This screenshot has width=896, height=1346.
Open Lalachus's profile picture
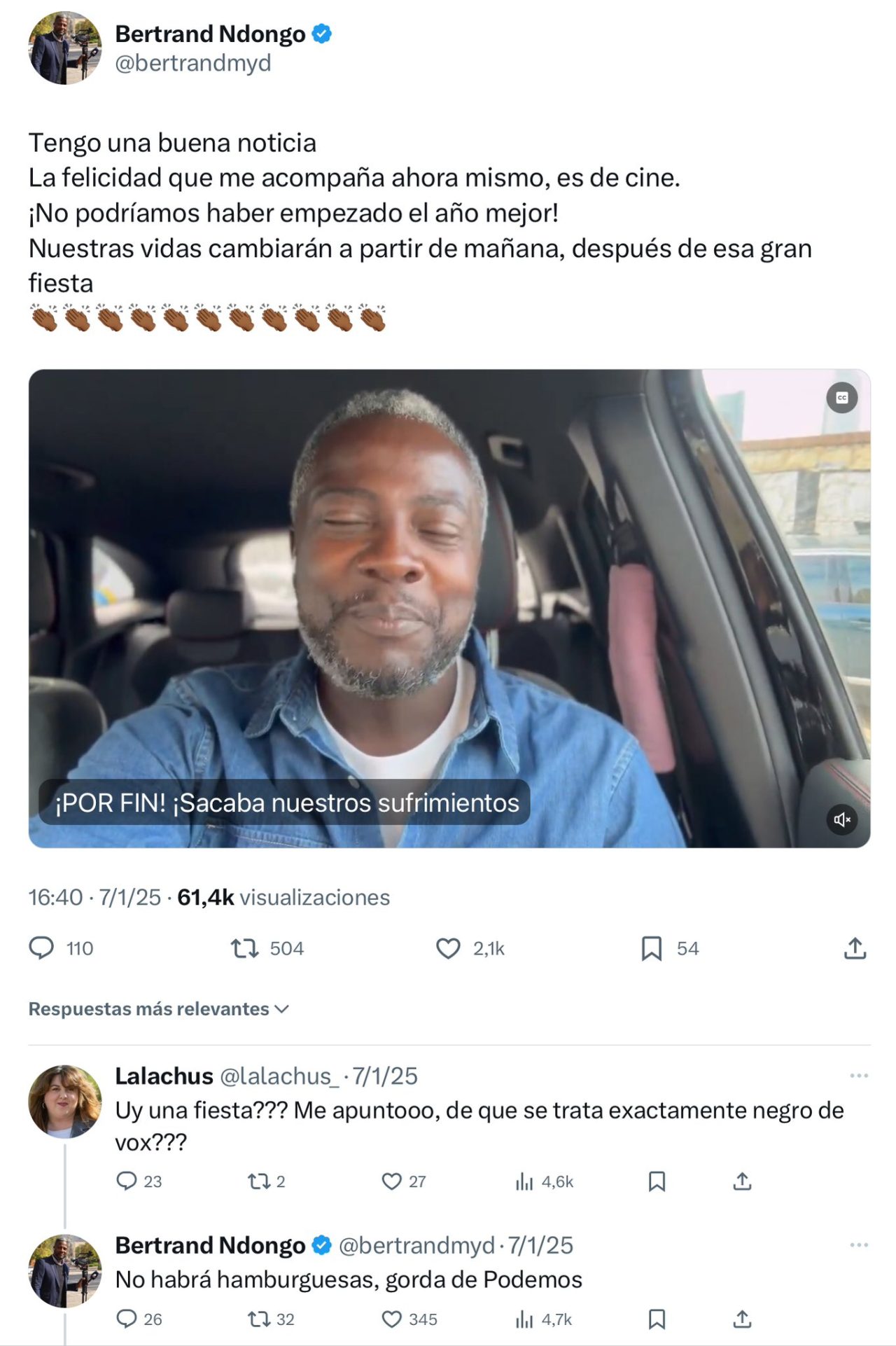click(x=64, y=1101)
